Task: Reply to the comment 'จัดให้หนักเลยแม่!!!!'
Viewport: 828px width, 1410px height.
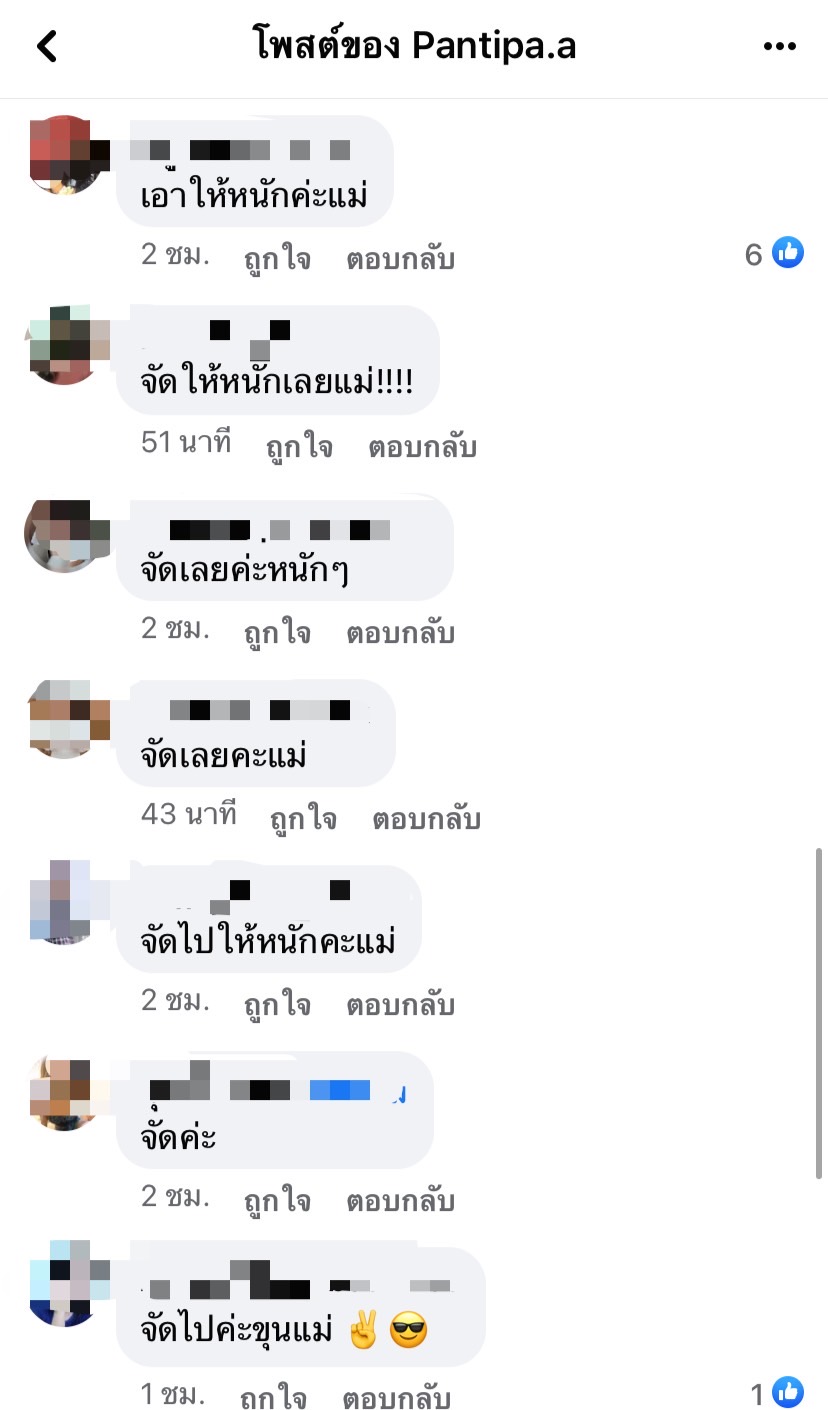Action: point(422,446)
